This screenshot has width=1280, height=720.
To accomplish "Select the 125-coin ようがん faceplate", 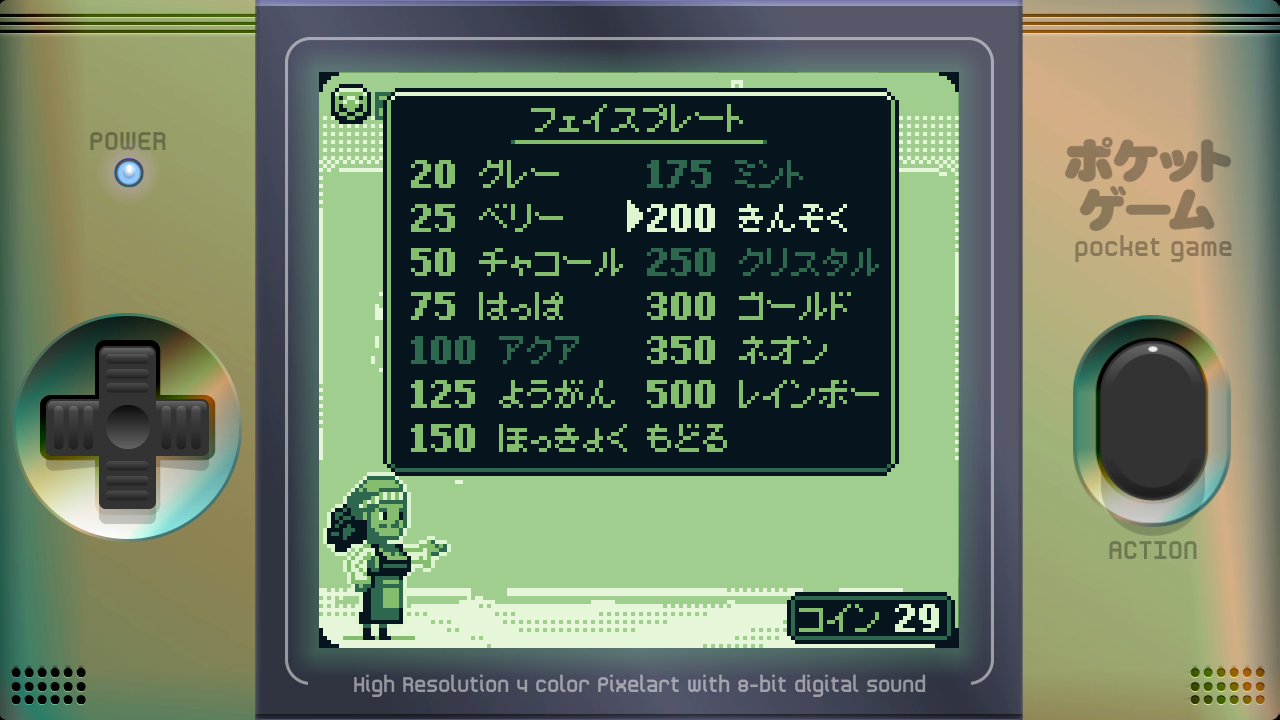I will [x=512, y=394].
